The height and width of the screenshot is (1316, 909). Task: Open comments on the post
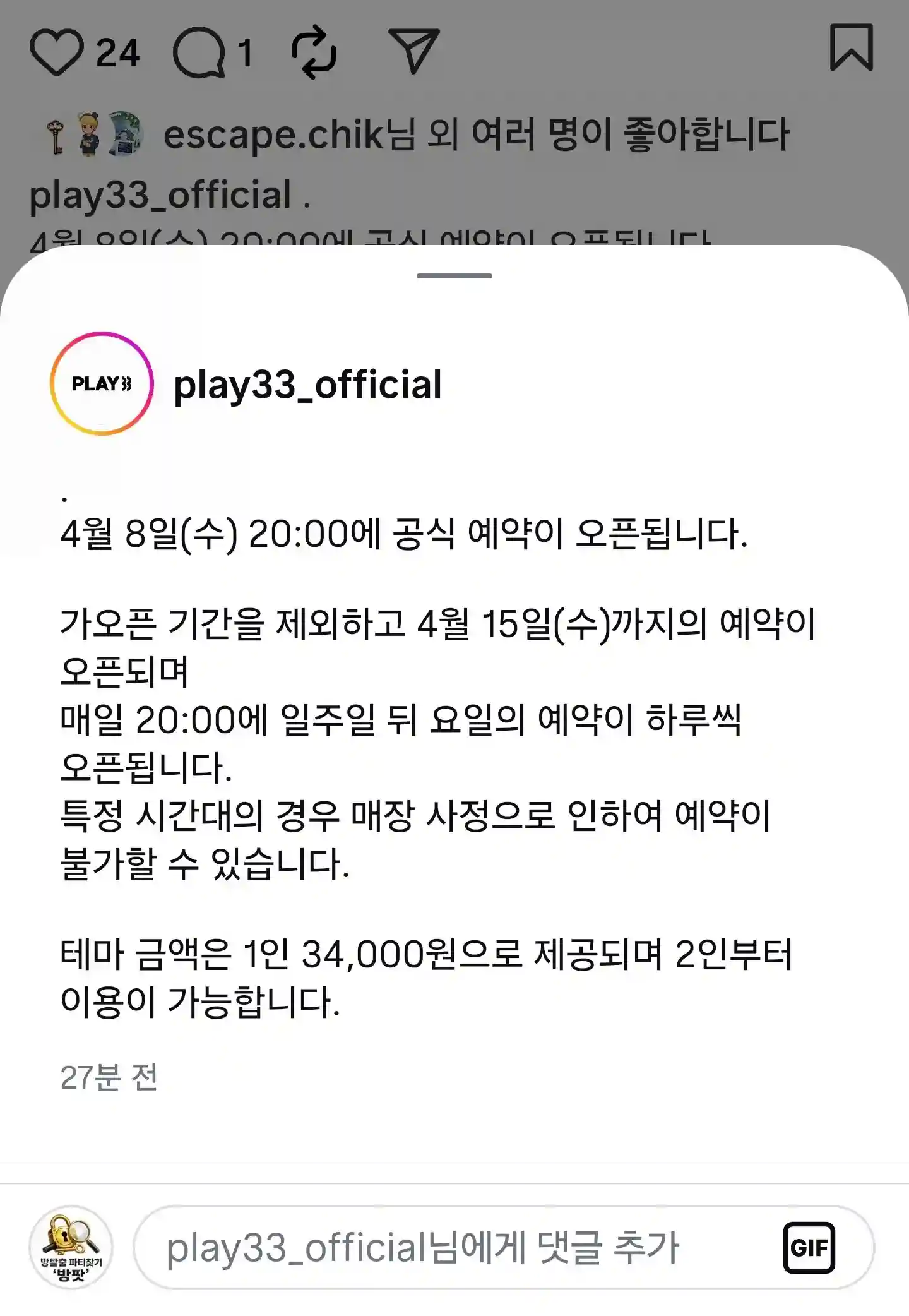[x=199, y=52]
